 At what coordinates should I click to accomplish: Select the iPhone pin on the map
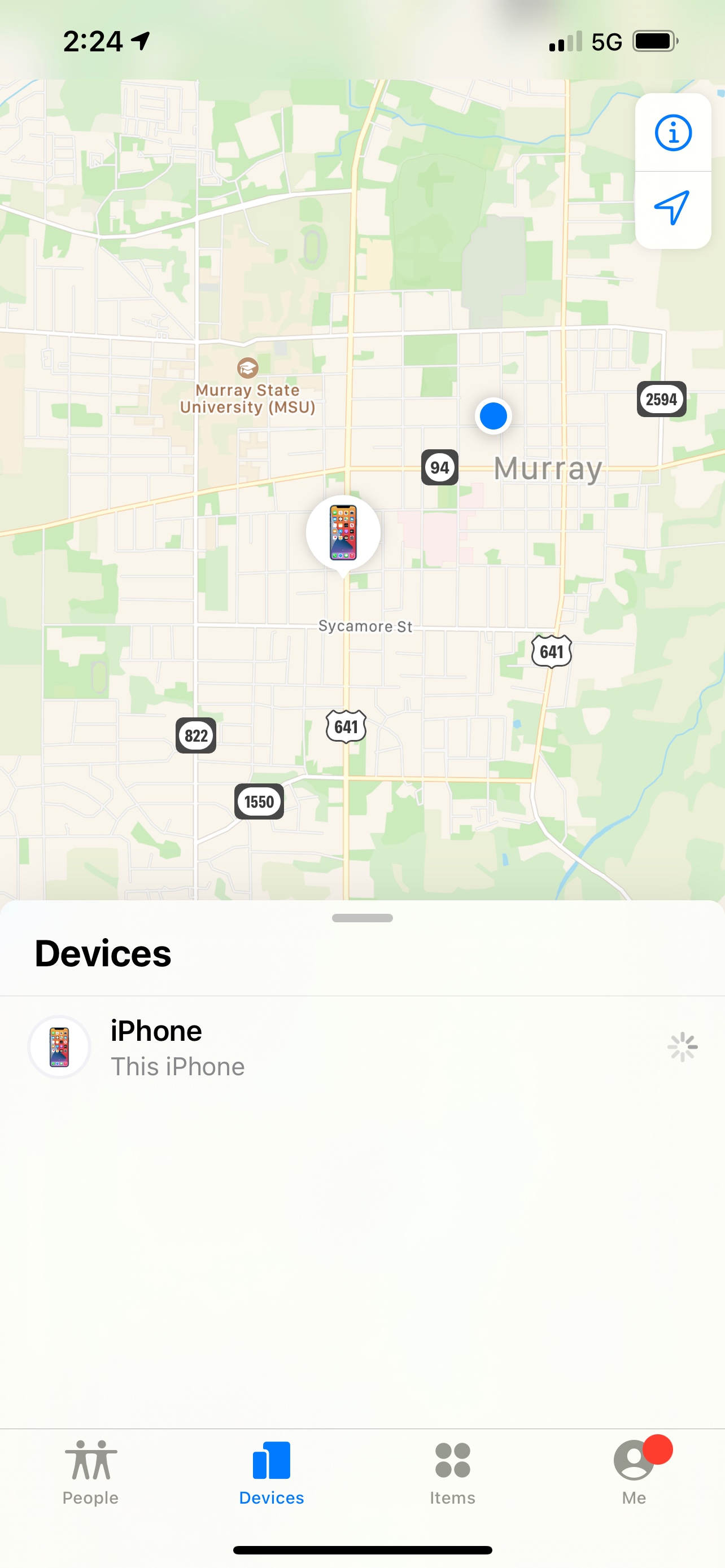coord(343,533)
